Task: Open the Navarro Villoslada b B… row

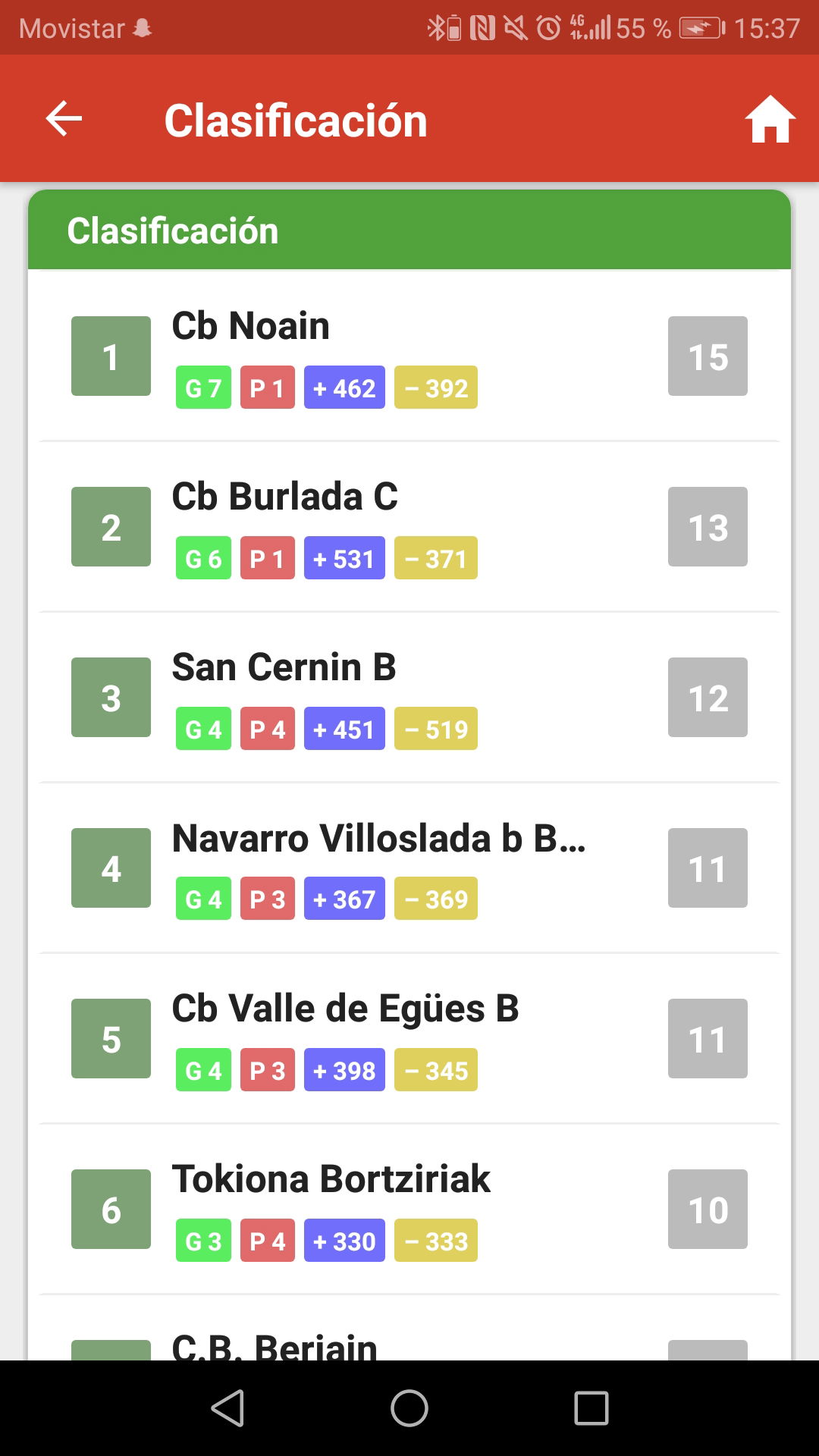Action: pyautogui.click(x=409, y=868)
